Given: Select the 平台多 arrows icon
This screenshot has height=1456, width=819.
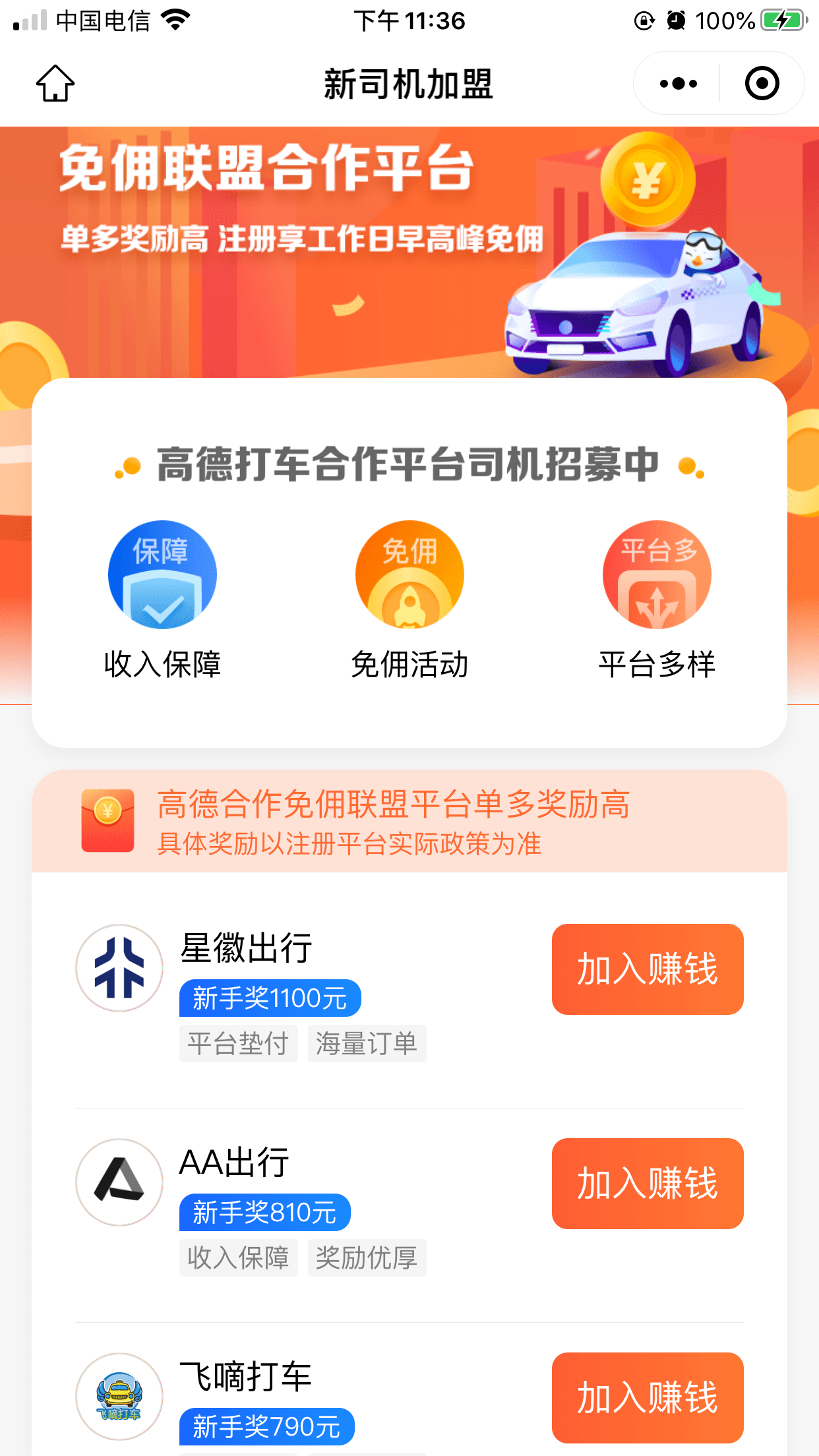Looking at the screenshot, I should 656,574.
